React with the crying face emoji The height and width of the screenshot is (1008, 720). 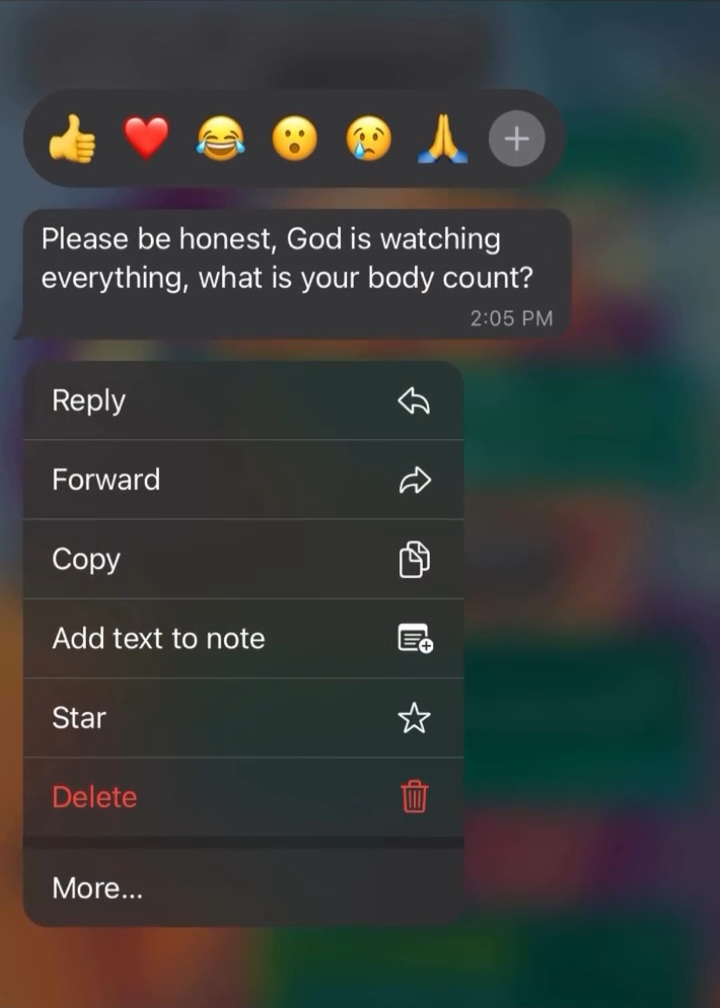(x=369, y=138)
